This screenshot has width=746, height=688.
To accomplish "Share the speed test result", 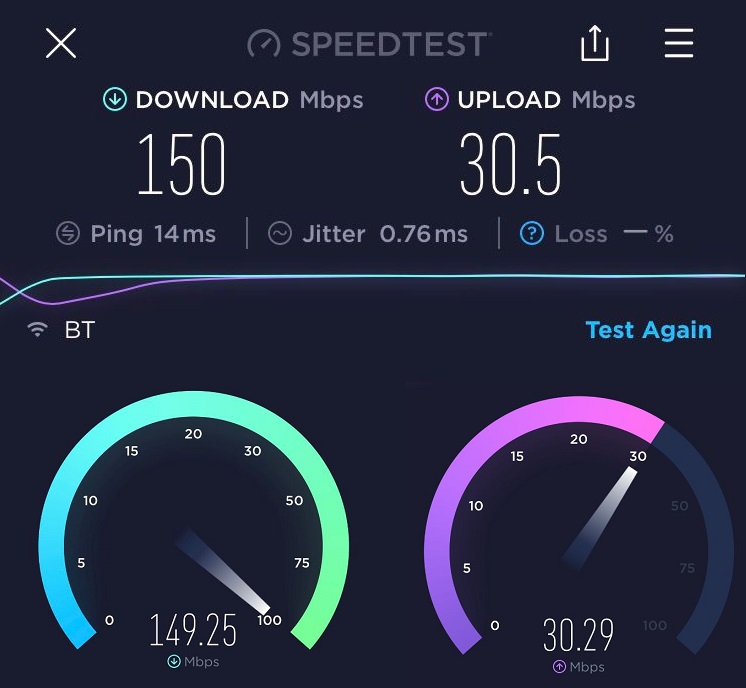I will click(594, 43).
